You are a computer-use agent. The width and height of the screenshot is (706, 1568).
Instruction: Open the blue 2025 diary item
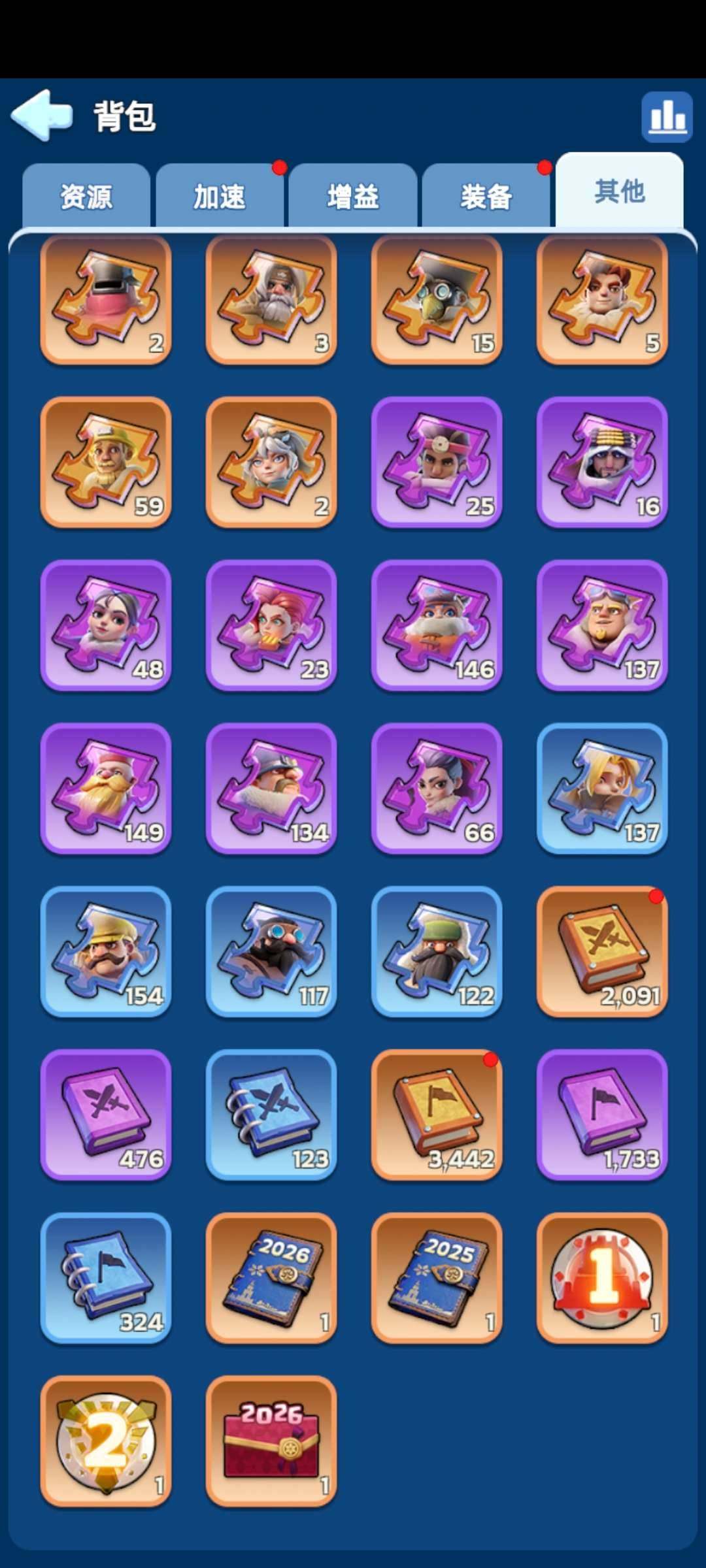coord(437,1279)
